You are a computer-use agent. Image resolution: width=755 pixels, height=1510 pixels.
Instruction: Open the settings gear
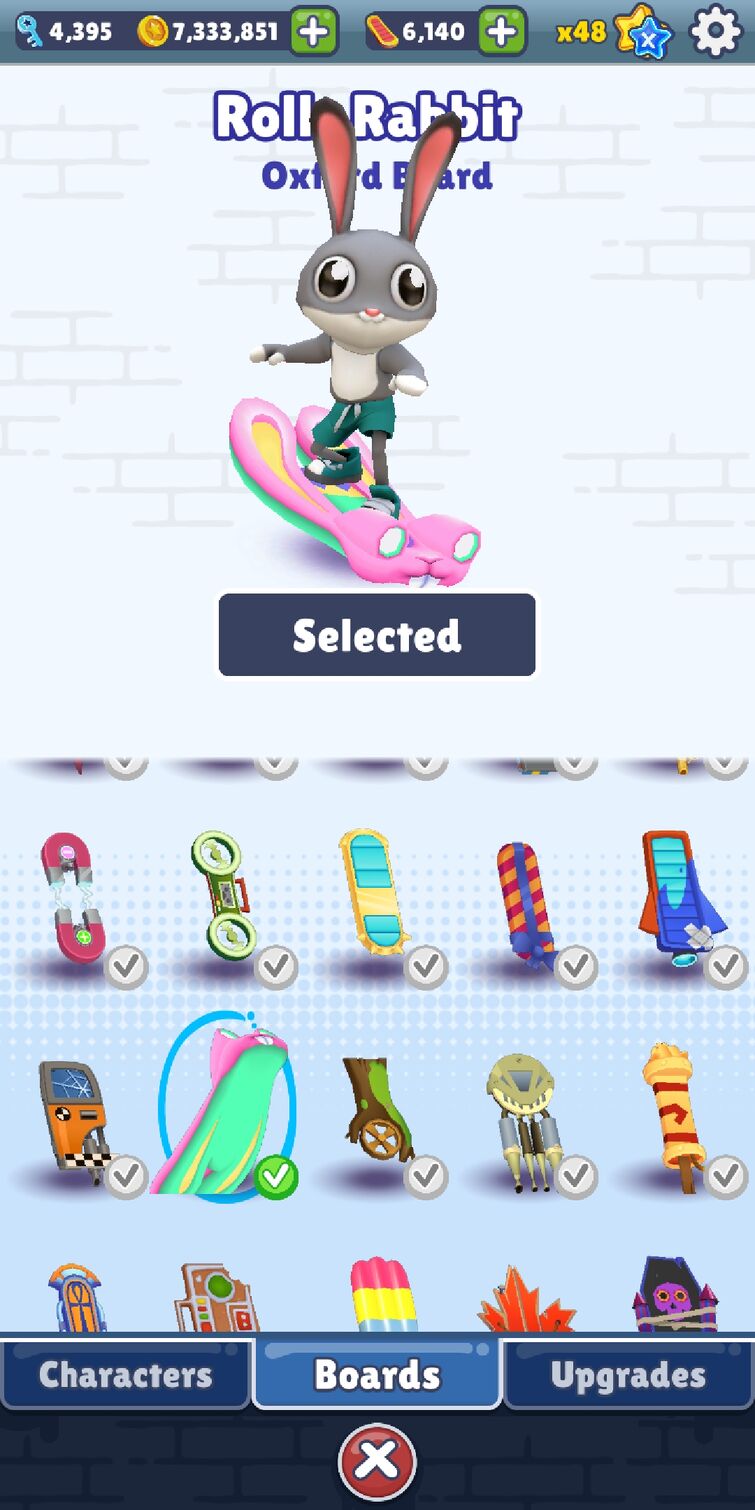point(716,31)
